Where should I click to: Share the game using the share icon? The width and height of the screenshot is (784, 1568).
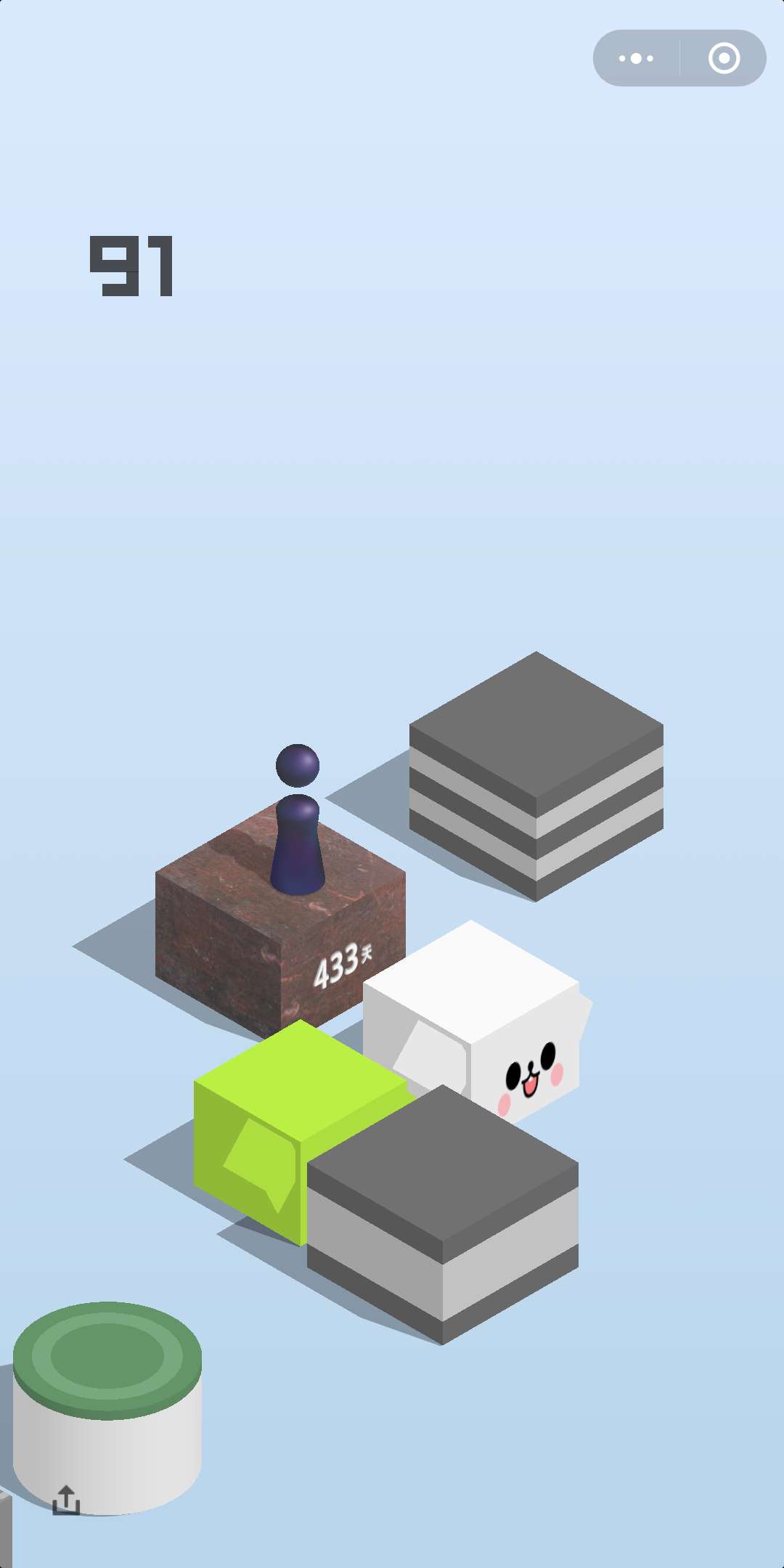tap(66, 1500)
